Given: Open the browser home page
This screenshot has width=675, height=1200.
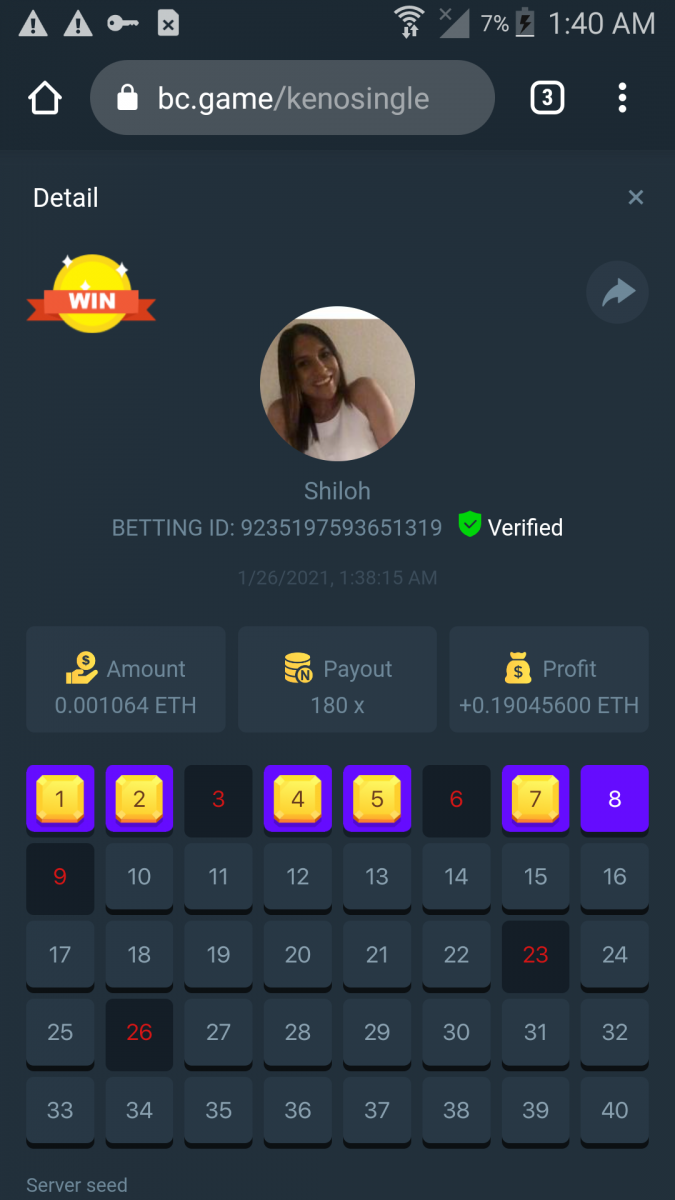Looking at the screenshot, I should (45, 98).
